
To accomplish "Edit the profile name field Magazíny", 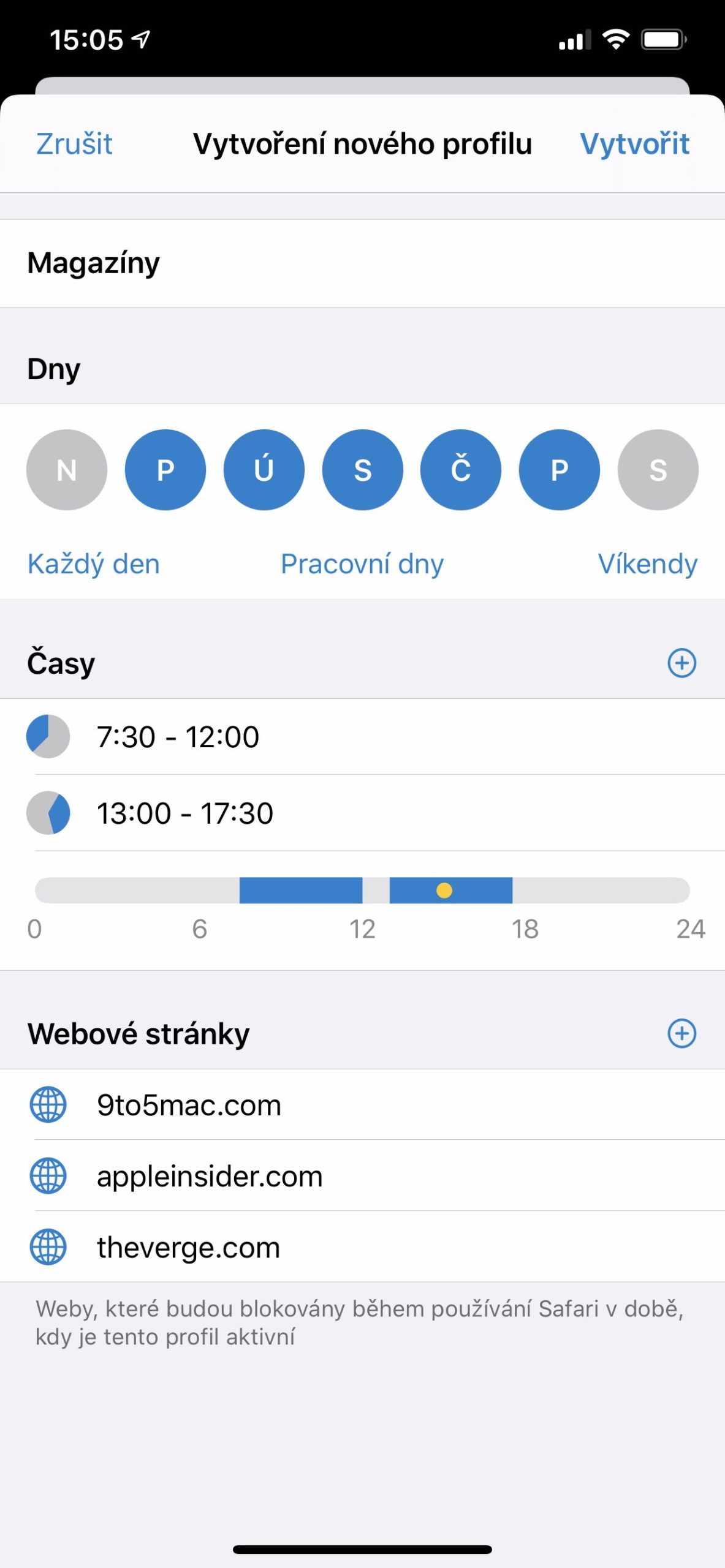I will click(x=362, y=263).
